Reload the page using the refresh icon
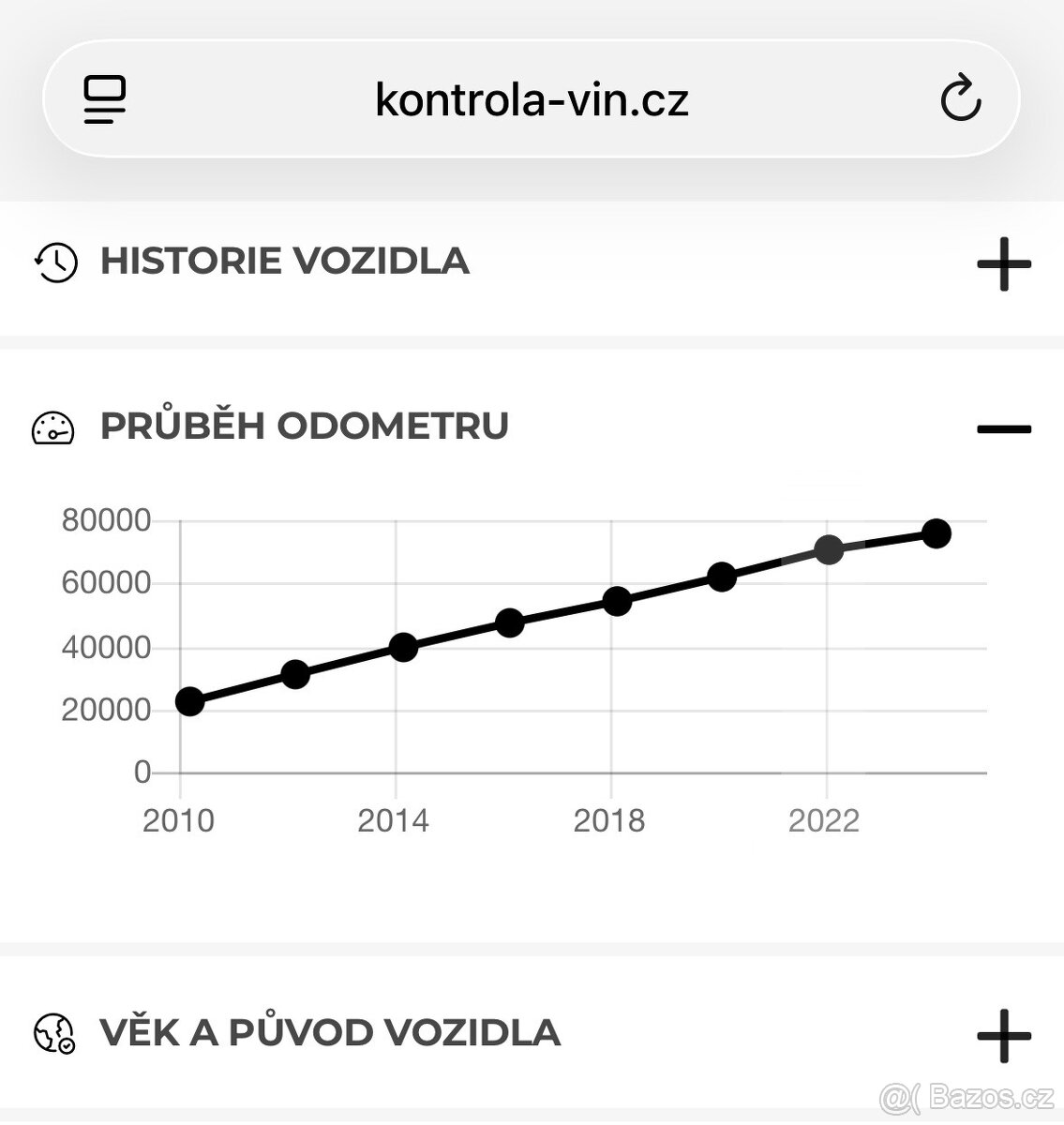This screenshot has height=1125, width=1064. coord(959,98)
